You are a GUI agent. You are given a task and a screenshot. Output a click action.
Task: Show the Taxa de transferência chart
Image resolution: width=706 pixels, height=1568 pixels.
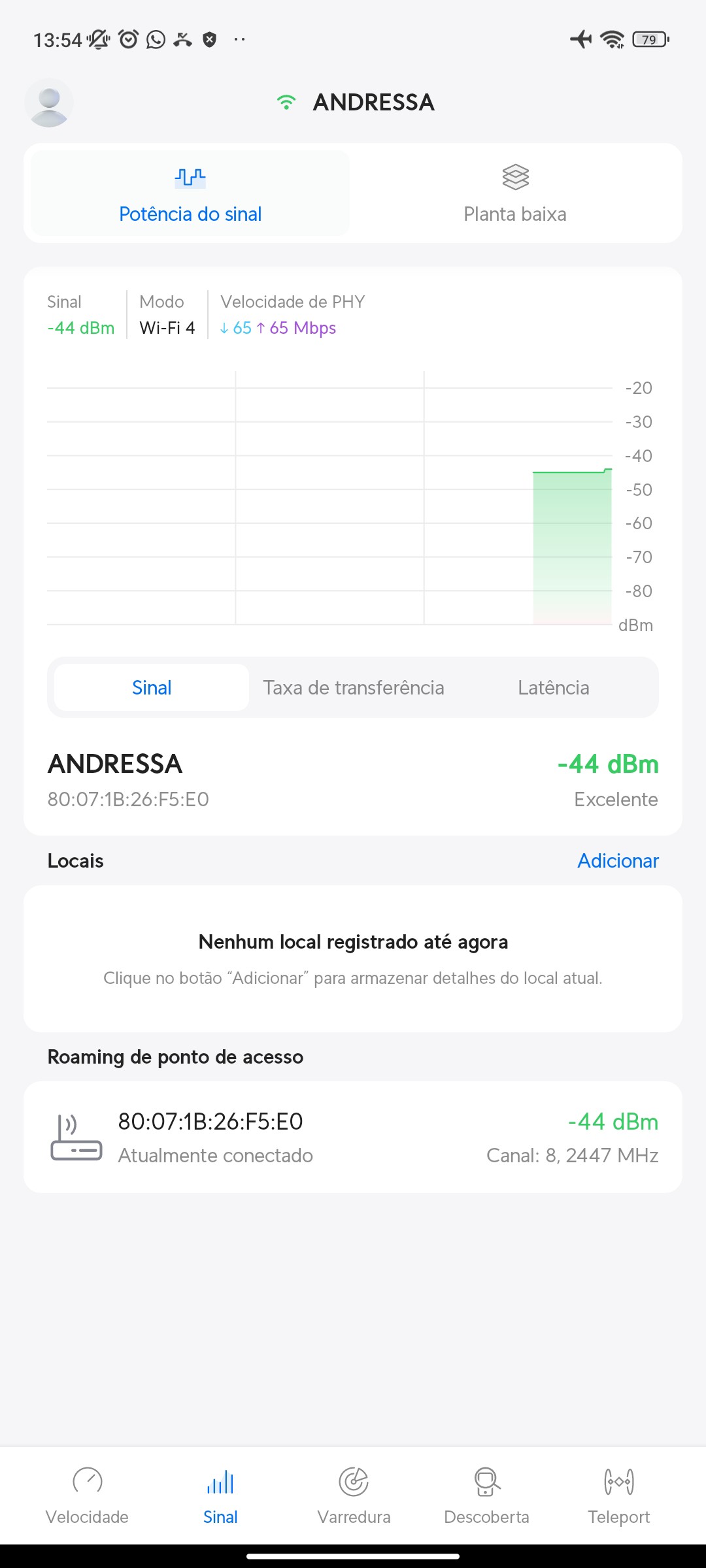[x=354, y=687]
